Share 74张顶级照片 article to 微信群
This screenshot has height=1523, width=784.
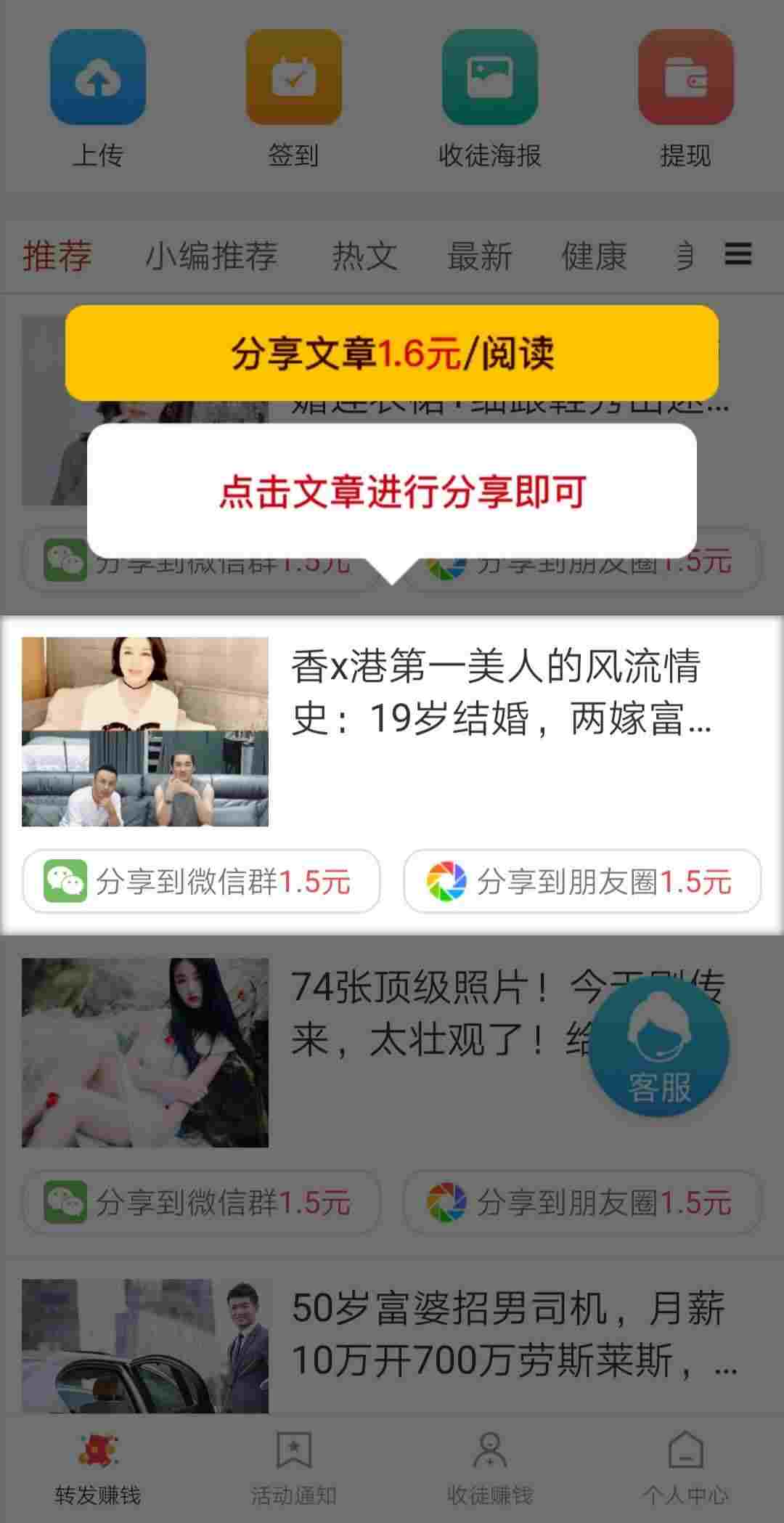(x=202, y=1202)
